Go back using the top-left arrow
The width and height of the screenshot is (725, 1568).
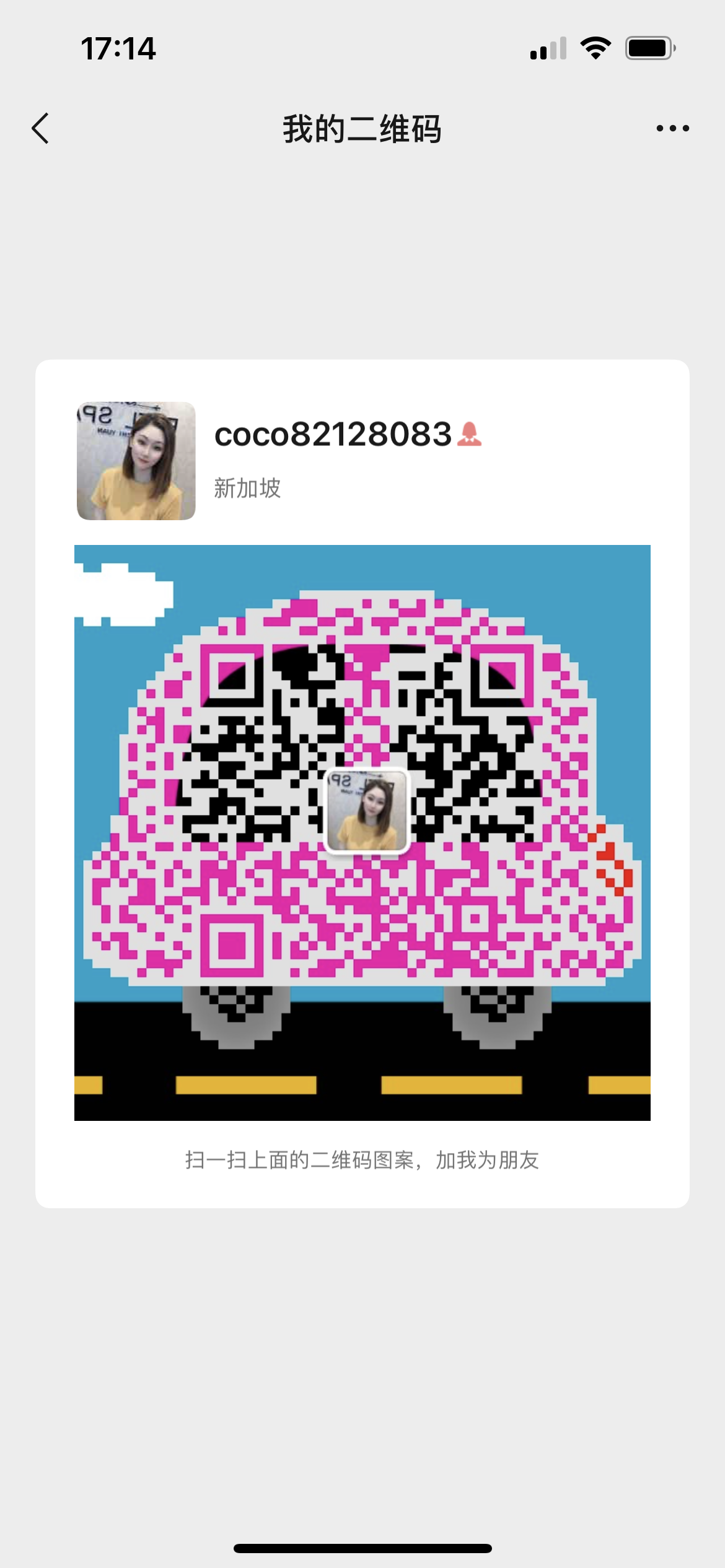(40, 128)
